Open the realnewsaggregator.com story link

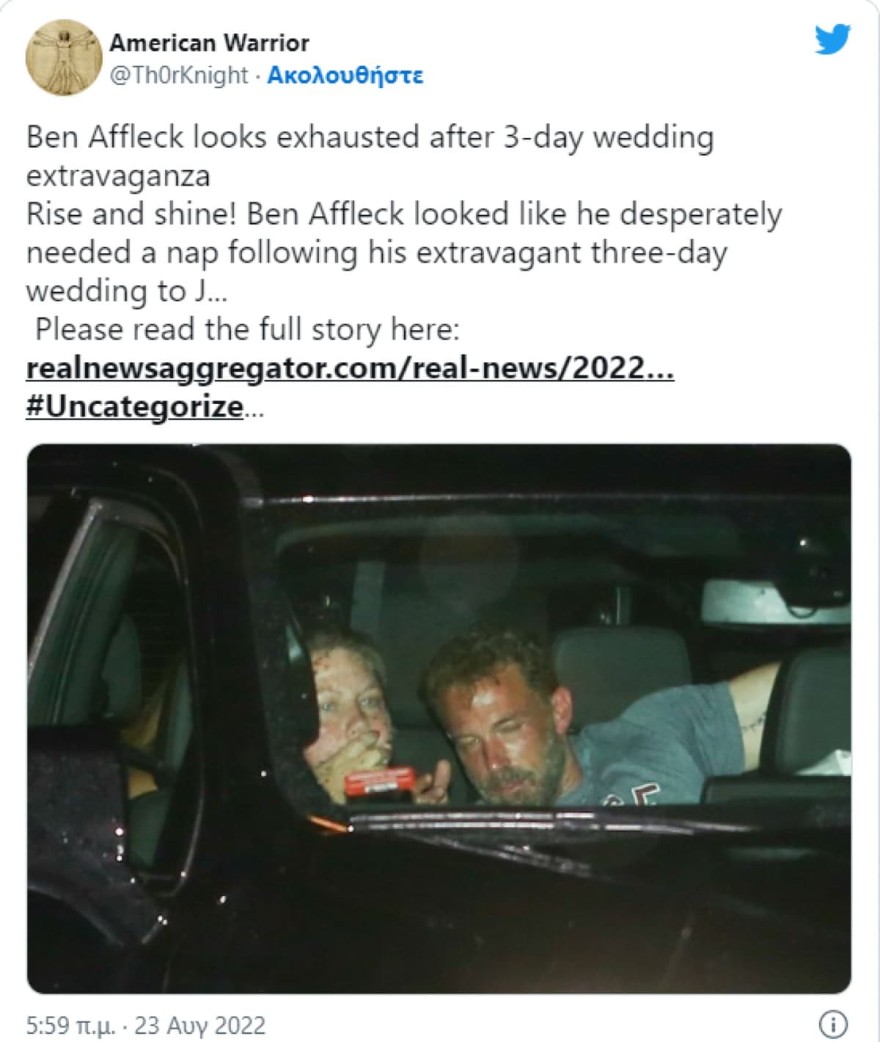[x=349, y=369]
